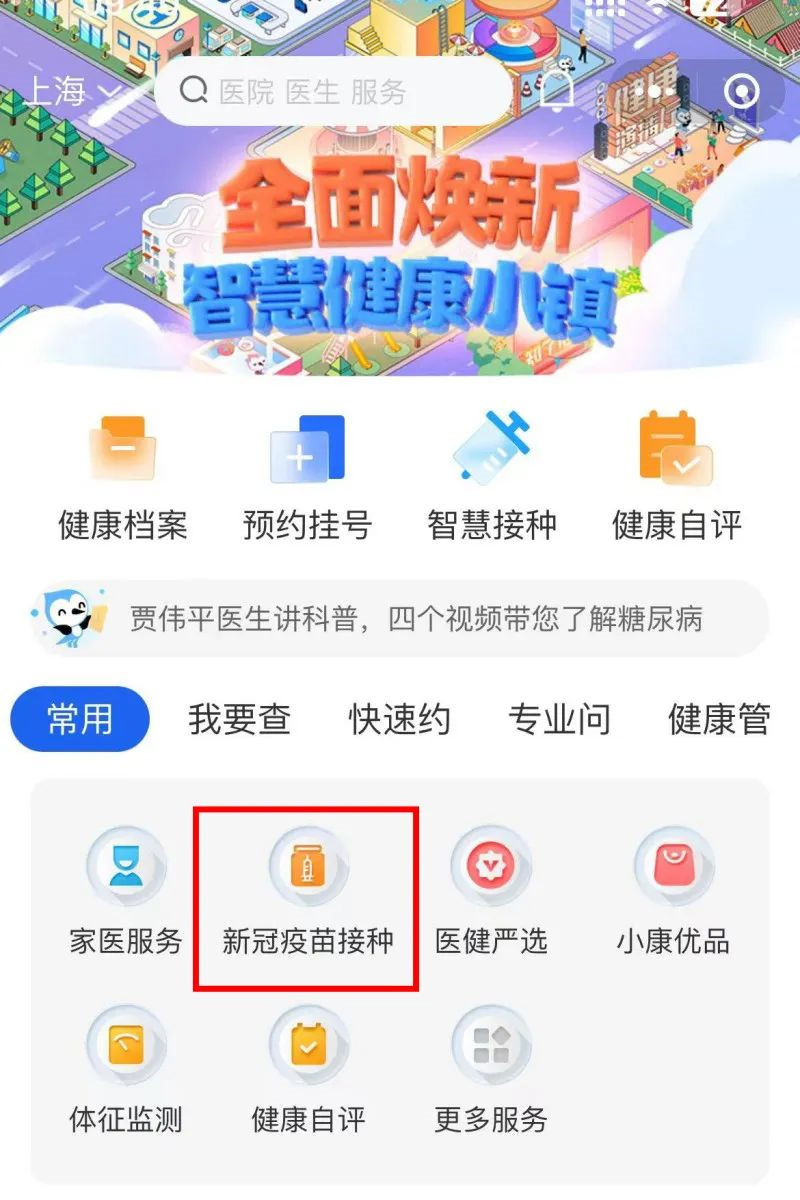
Task: Open the 上海 city selector
Action: pyautogui.click(x=70, y=92)
